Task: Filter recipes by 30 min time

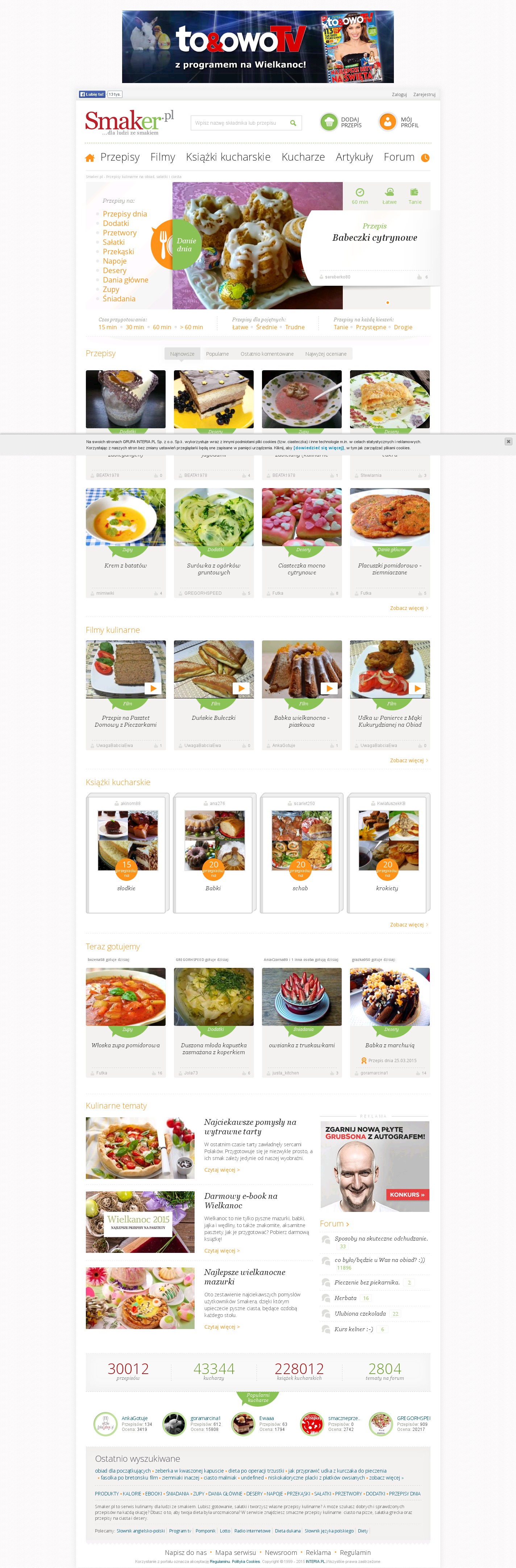Action: click(134, 327)
